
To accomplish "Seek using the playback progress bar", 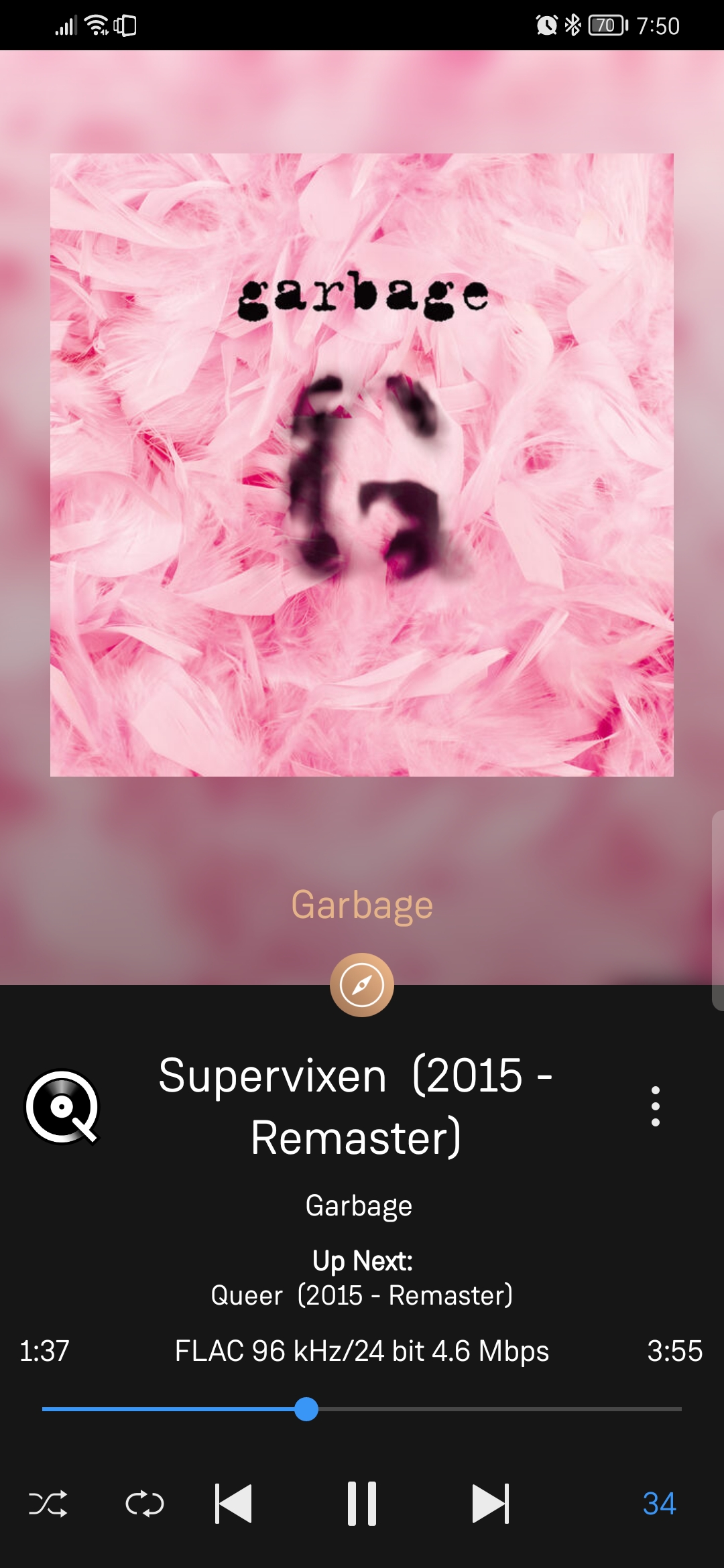I will tap(362, 1409).
